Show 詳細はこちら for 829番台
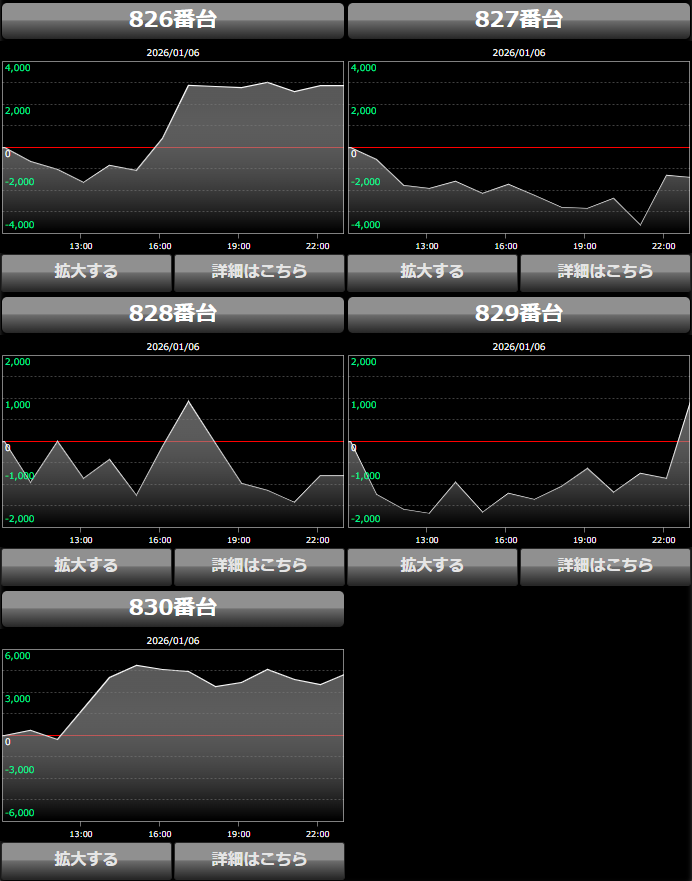 point(605,566)
